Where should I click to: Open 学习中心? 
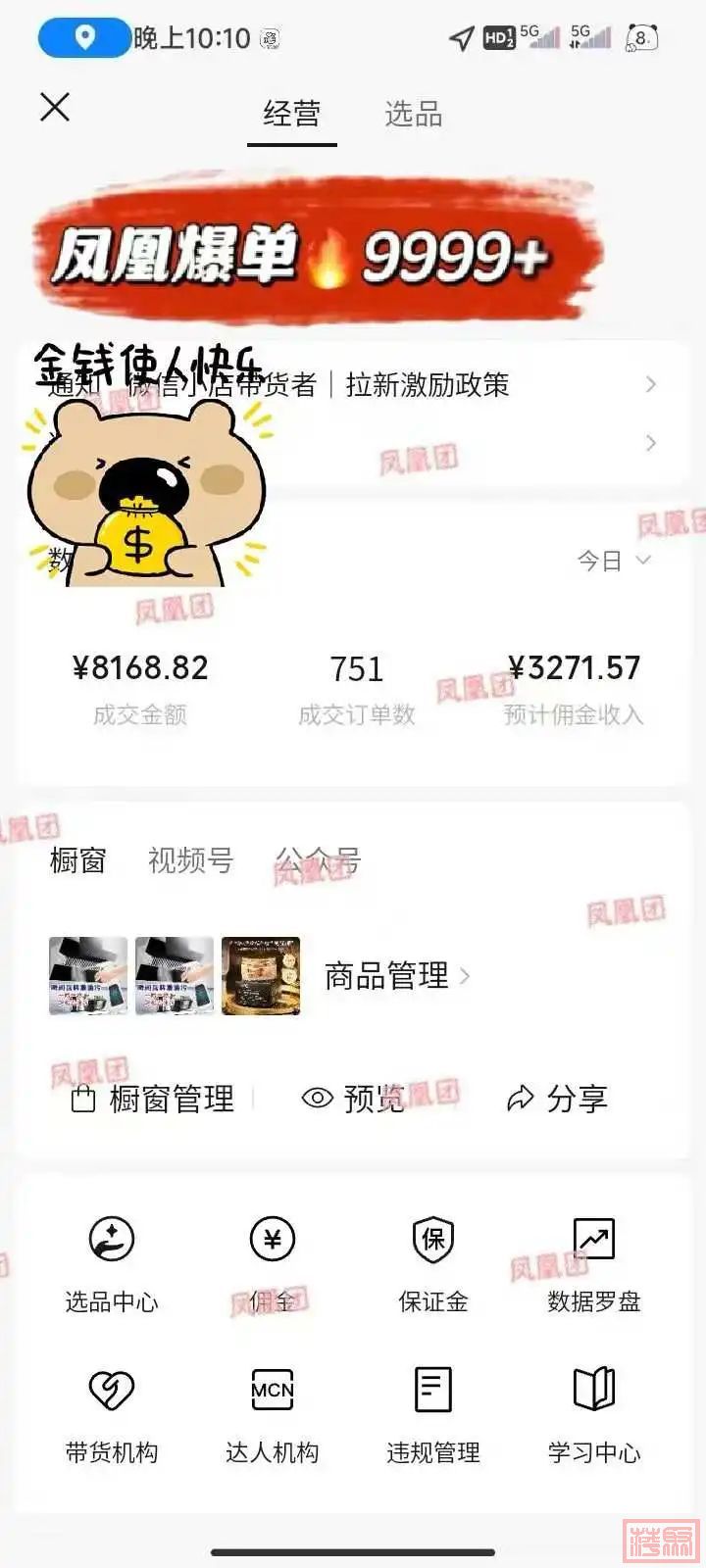(x=593, y=1413)
